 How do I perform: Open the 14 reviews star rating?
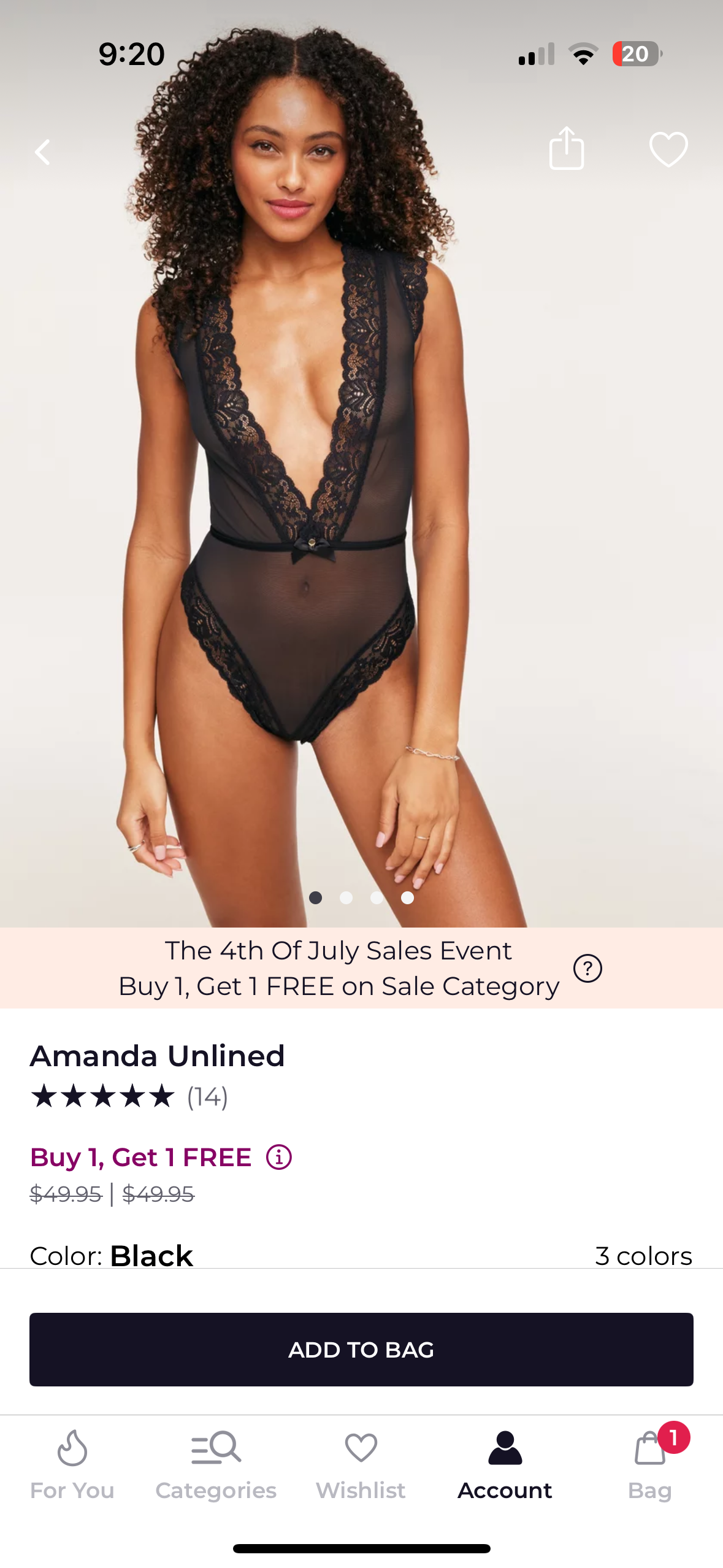coord(129,1096)
